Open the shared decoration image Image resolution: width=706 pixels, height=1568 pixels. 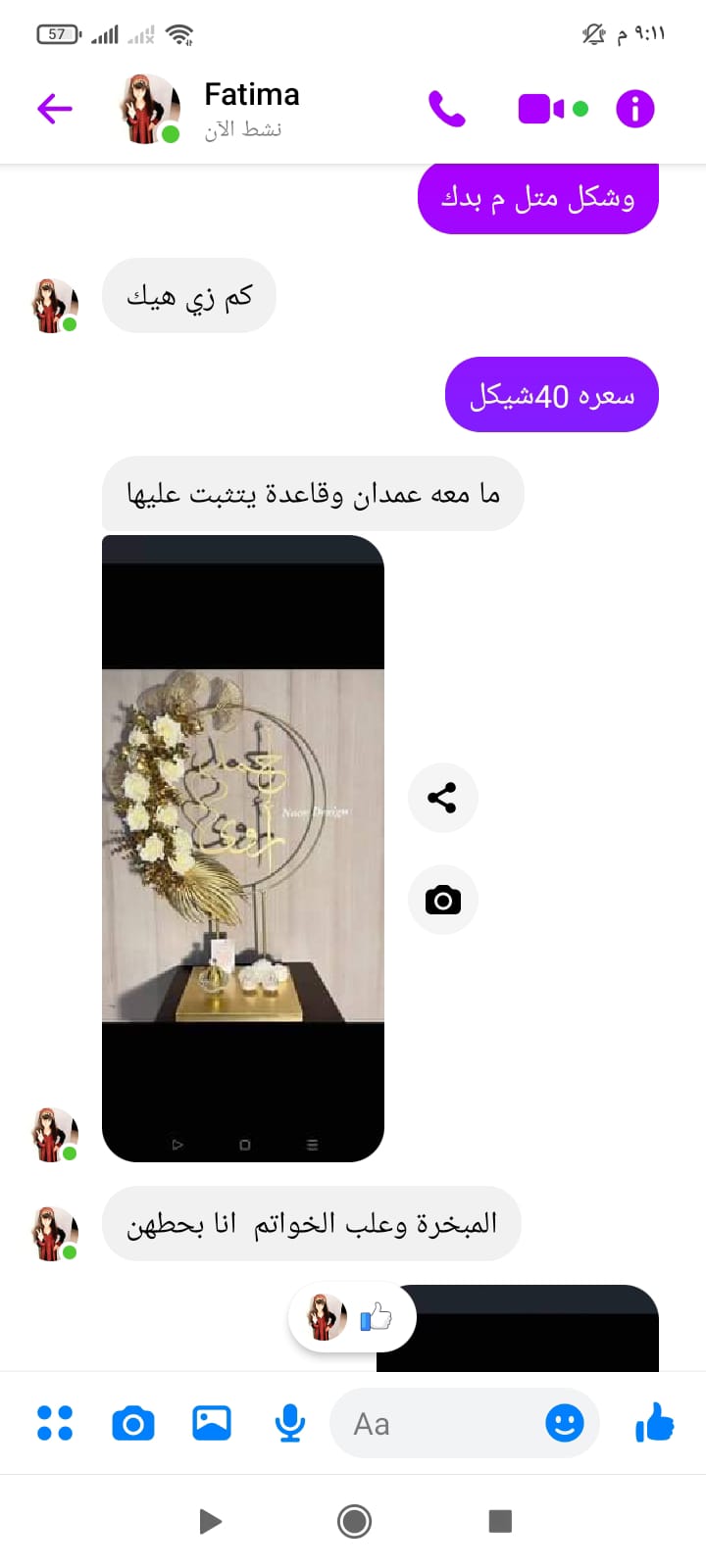[x=243, y=847]
